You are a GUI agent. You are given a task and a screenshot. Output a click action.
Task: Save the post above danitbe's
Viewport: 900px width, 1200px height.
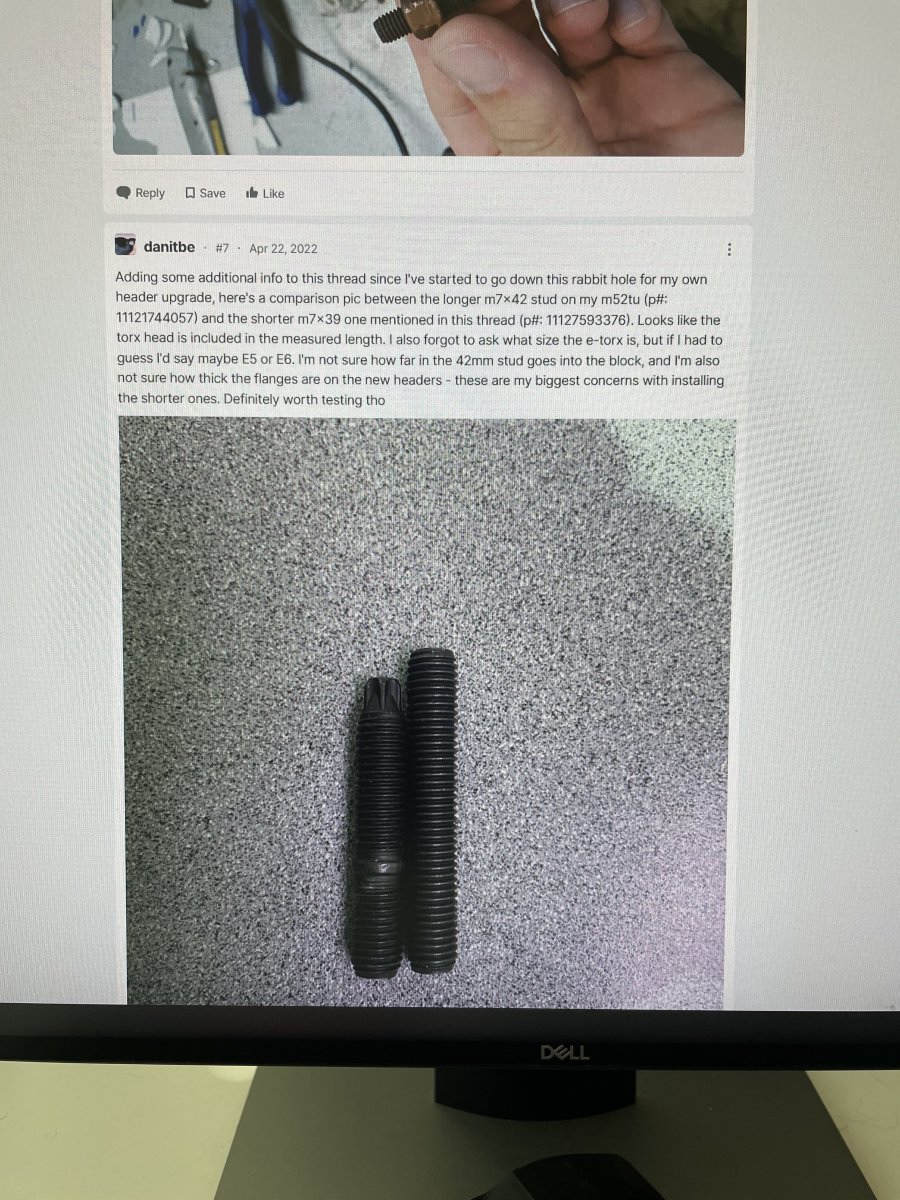coord(205,193)
